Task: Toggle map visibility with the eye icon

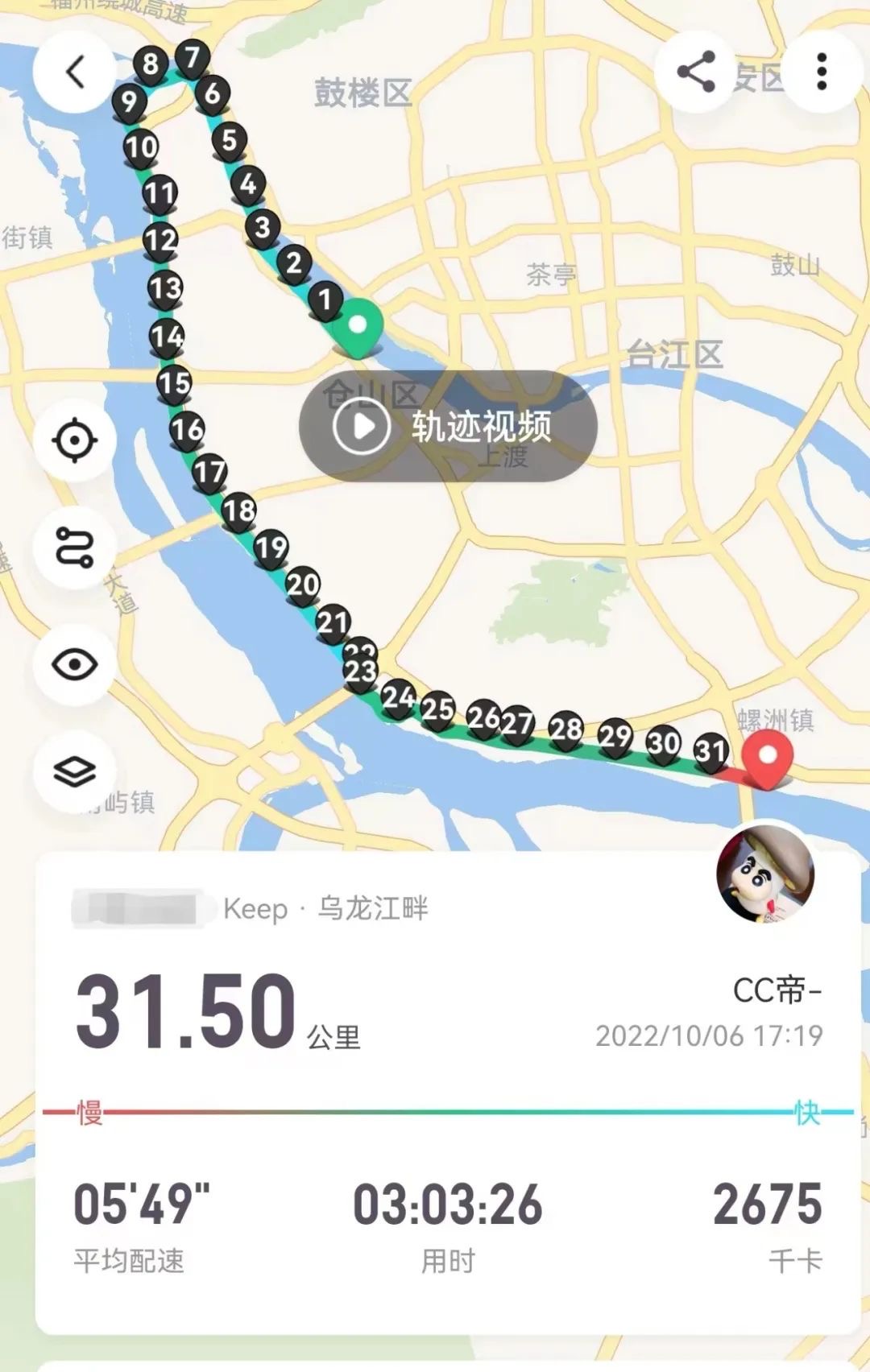Action: (75, 664)
